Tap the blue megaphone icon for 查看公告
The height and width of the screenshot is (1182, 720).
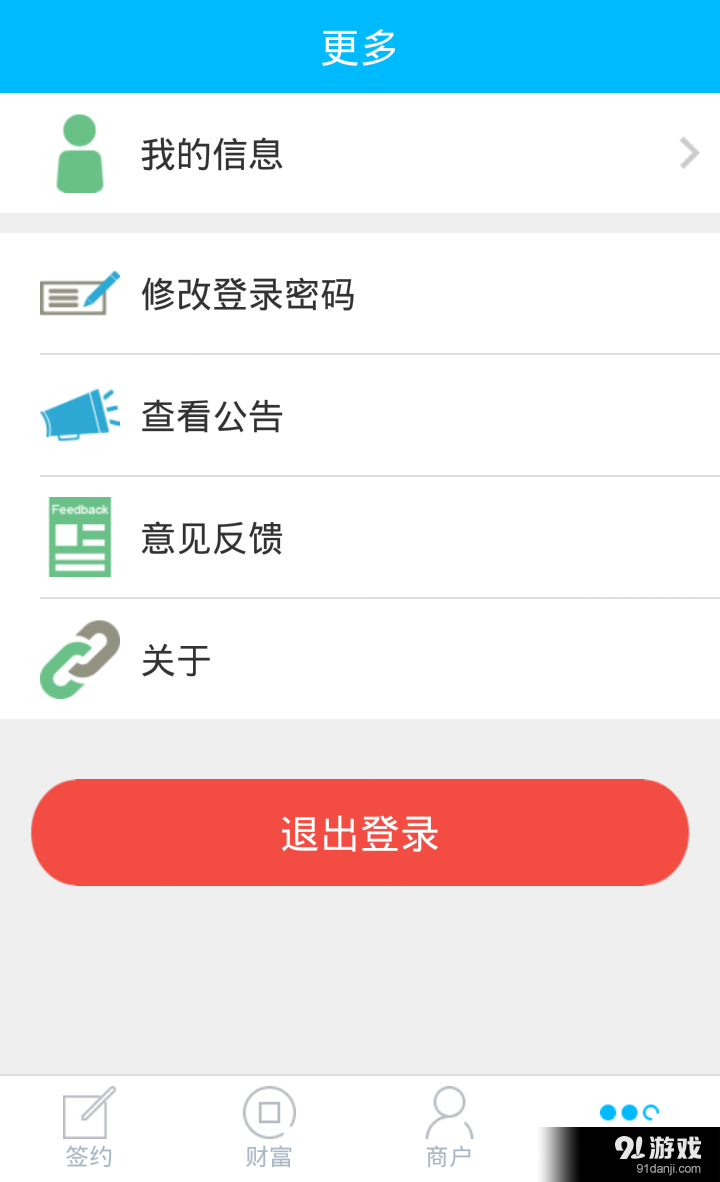[79, 415]
